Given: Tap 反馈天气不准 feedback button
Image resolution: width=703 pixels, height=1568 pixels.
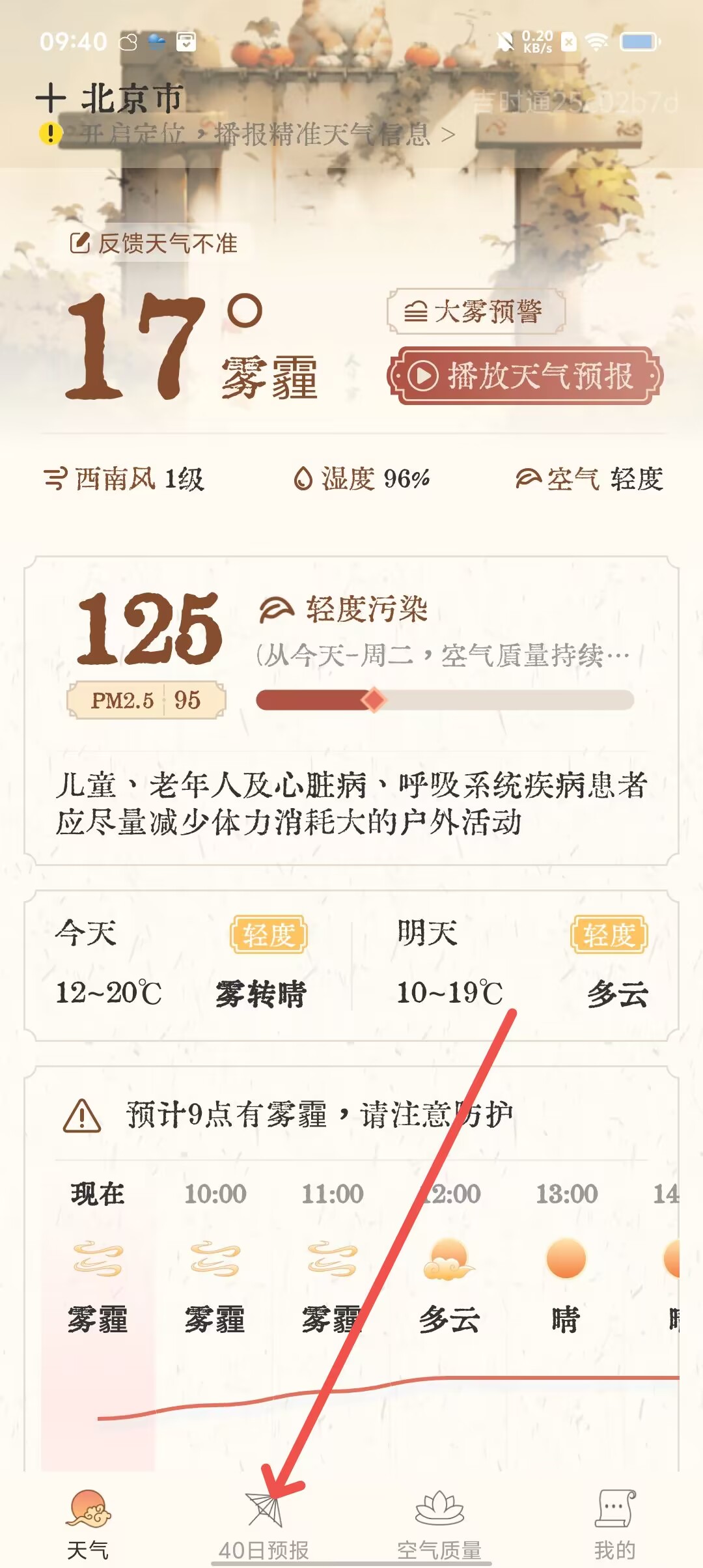Looking at the screenshot, I should click(154, 244).
